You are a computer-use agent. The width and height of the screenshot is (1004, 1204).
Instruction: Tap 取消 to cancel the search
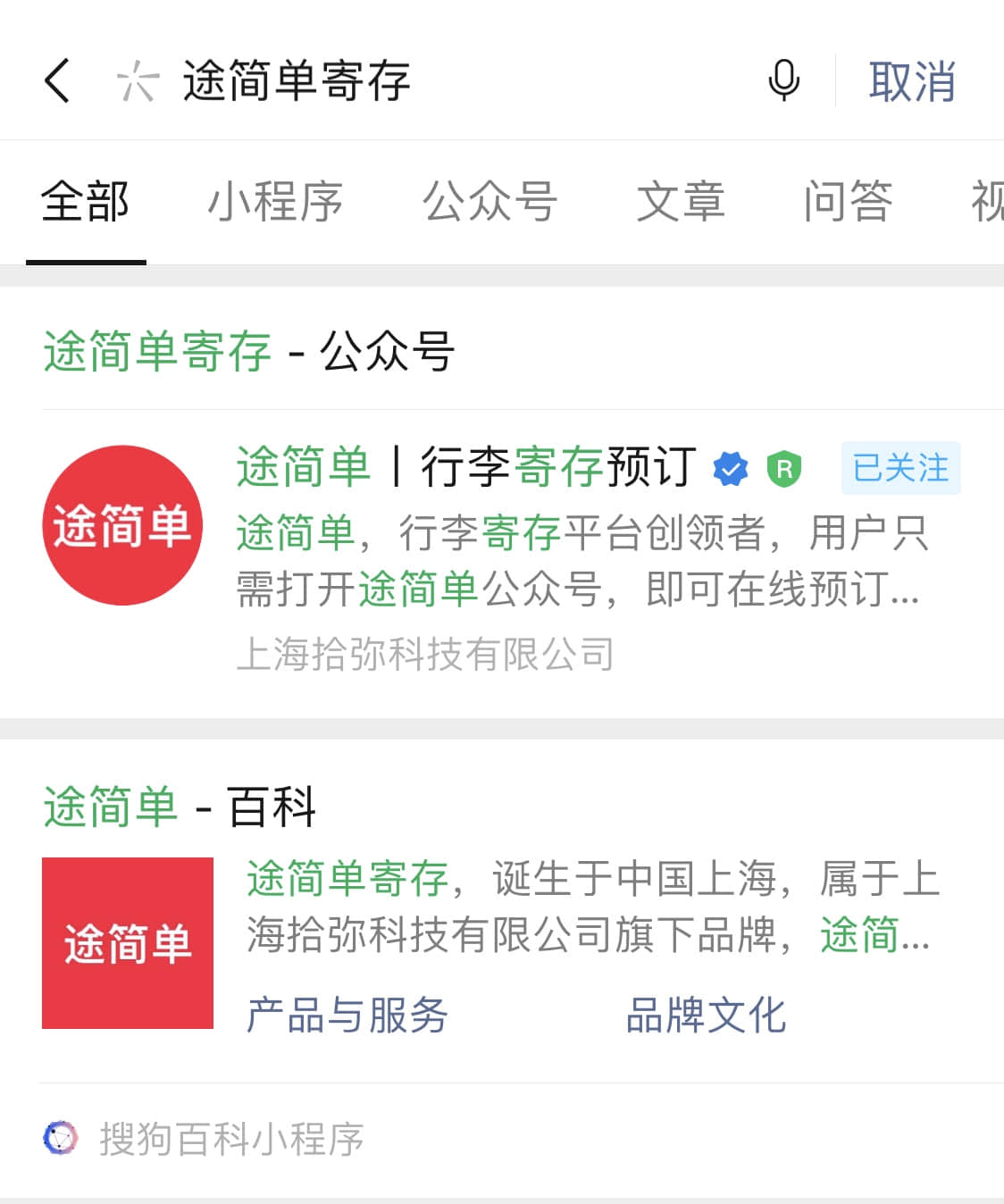(912, 80)
